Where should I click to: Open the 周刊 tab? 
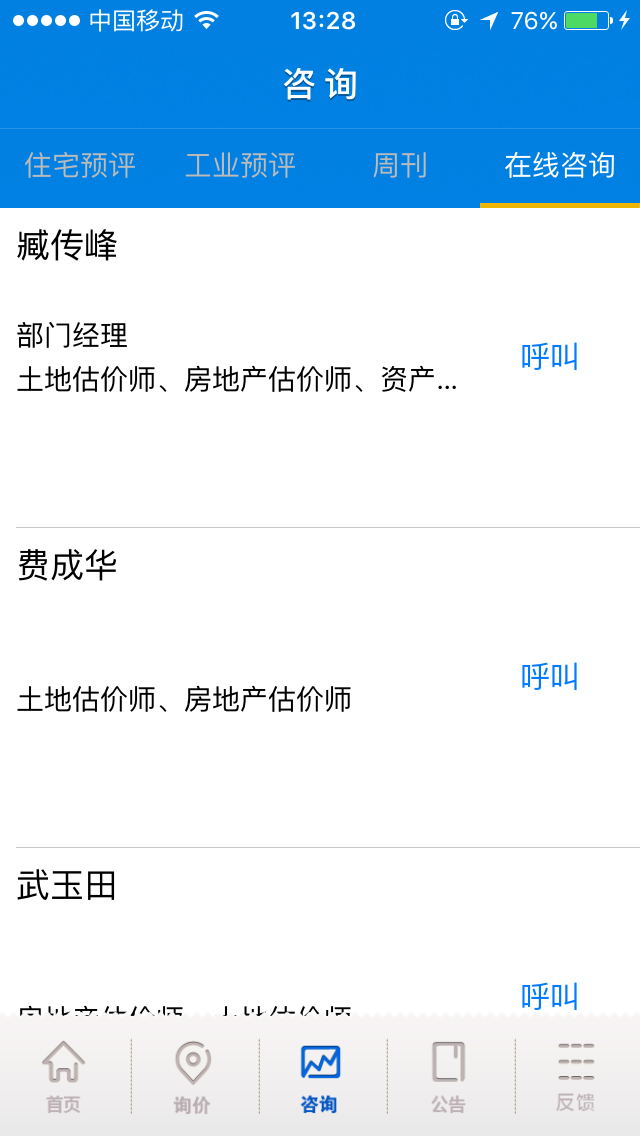point(400,166)
